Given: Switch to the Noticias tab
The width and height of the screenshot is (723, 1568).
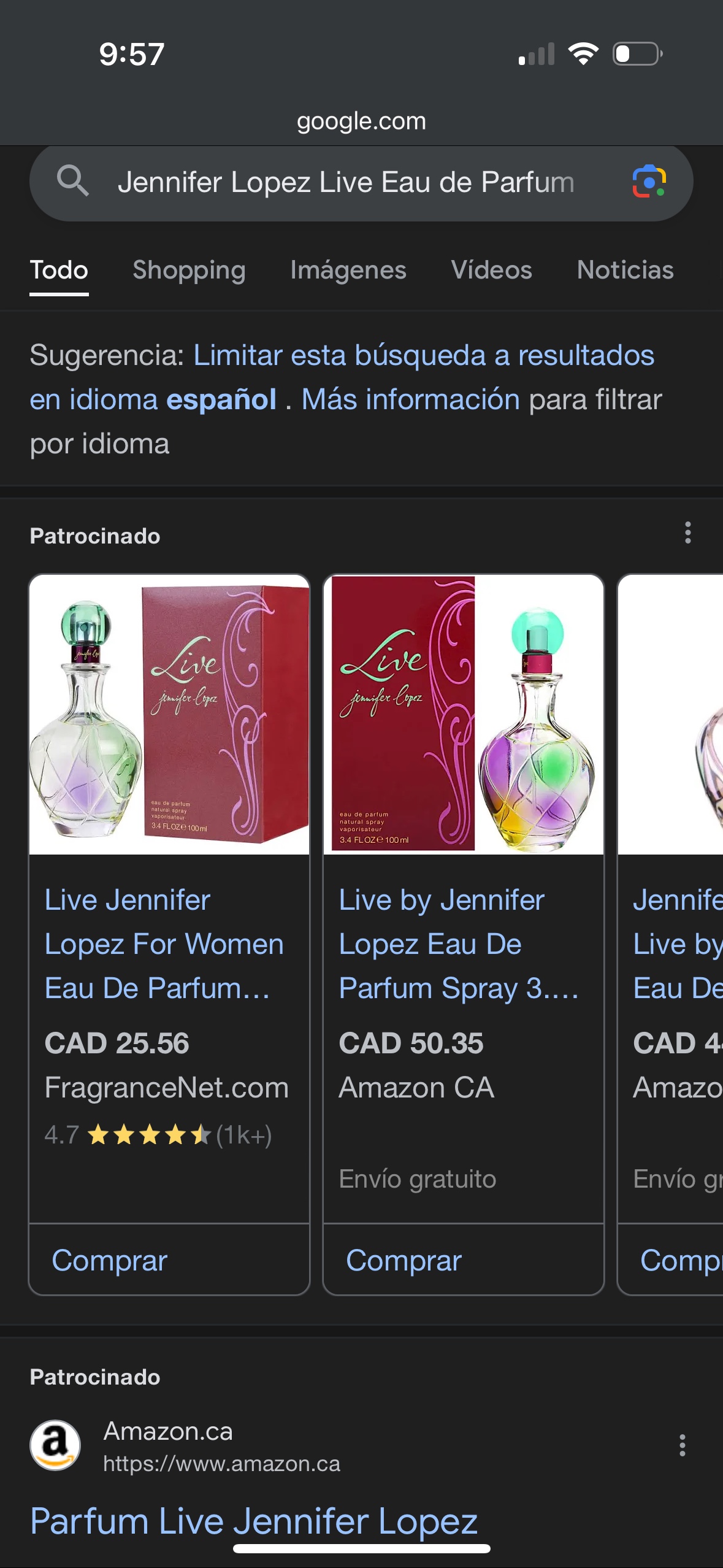Looking at the screenshot, I should (x=625, y=270).
